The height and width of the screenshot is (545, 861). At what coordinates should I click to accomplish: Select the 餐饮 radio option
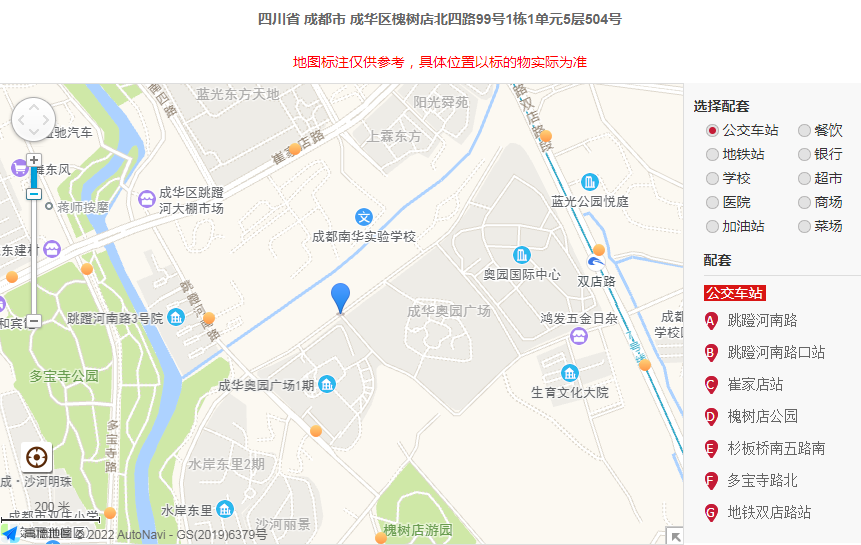[804, 130]
